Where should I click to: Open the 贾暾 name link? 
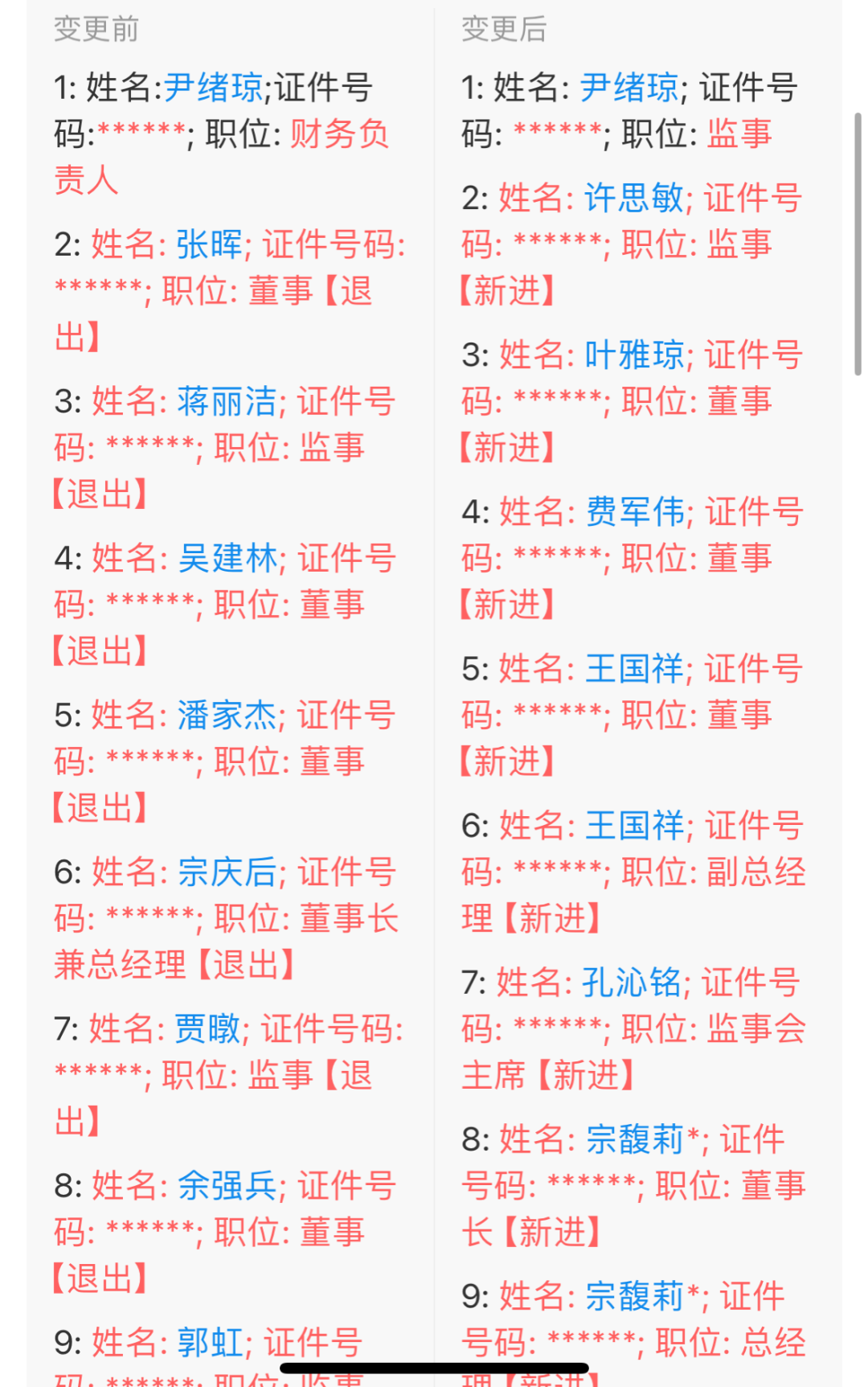pos(207,1028)
